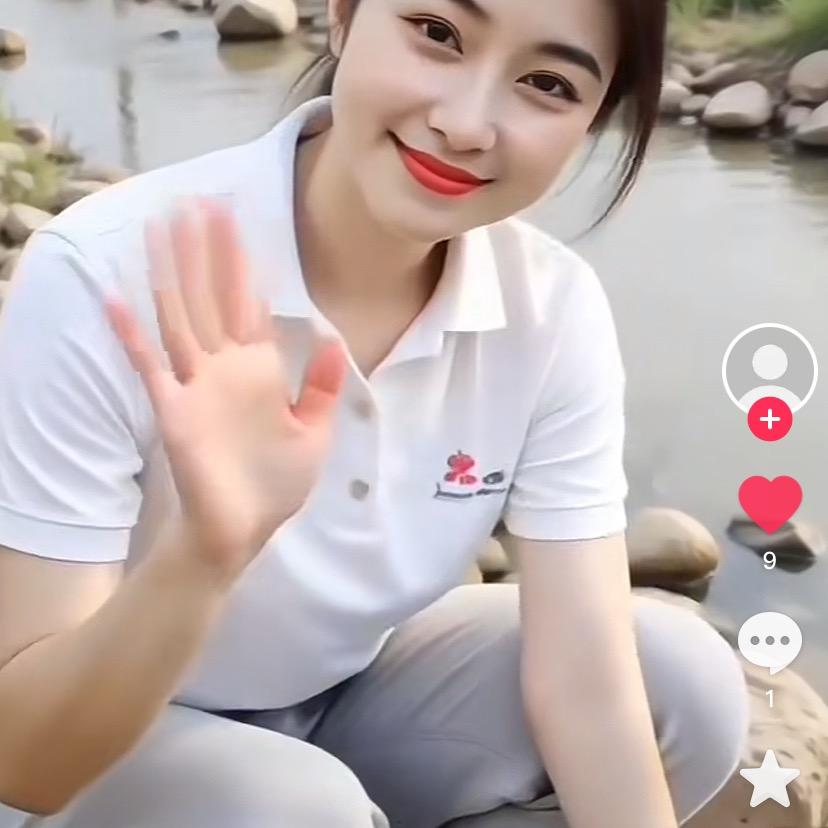Open the comments bubble
Viewport: 828px width, 828px height.
coord(769,641)
